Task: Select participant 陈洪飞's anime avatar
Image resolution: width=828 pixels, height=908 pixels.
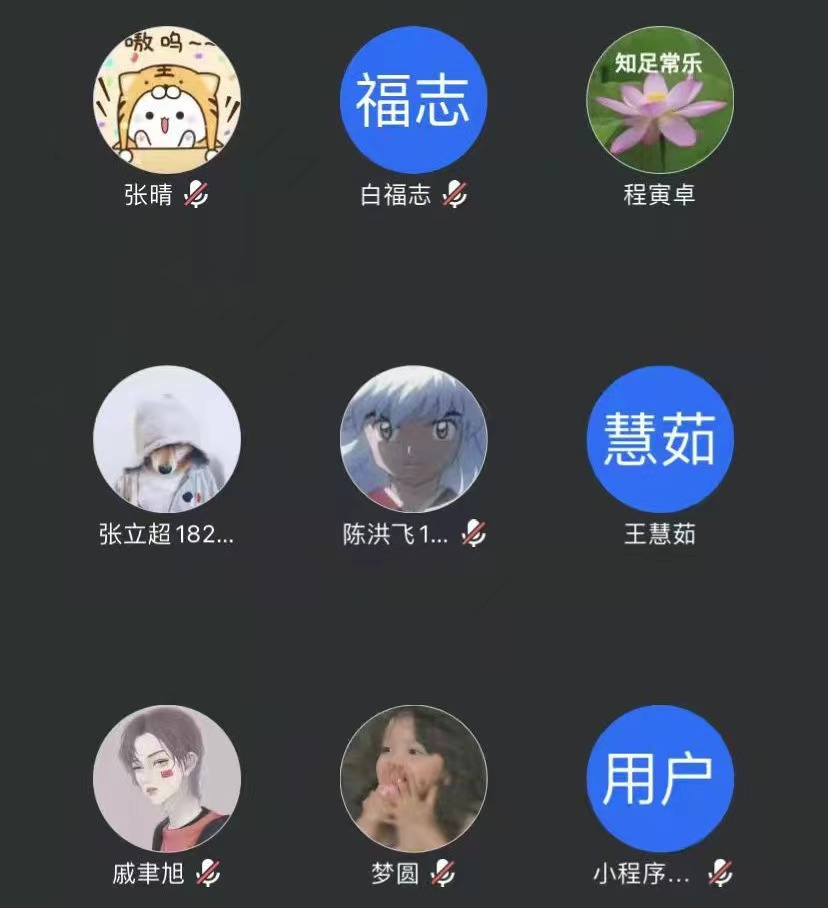Action: (413, 439)
